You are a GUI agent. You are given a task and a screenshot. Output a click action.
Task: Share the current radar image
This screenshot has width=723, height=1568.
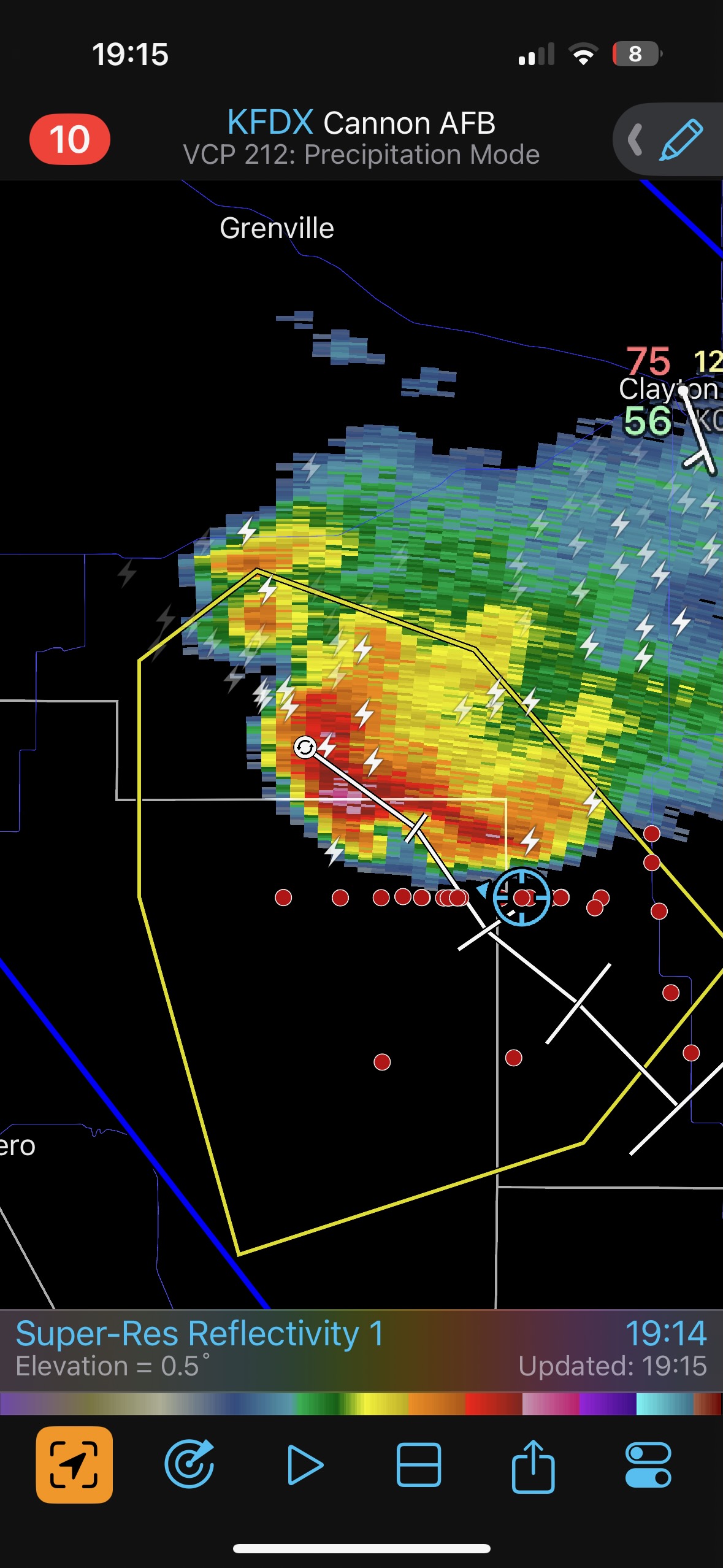coord(533,1465)
